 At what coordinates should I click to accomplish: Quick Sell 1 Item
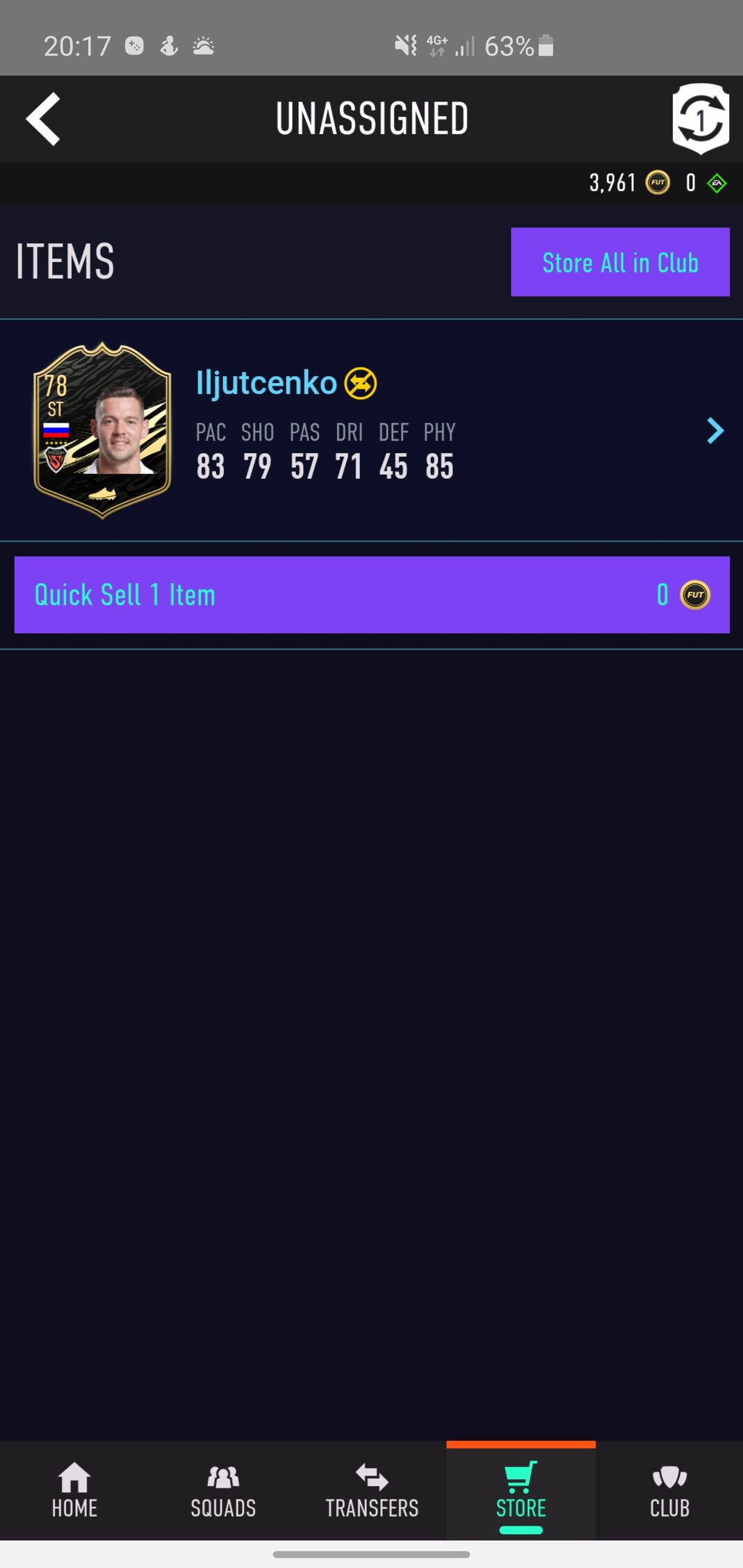371,595
